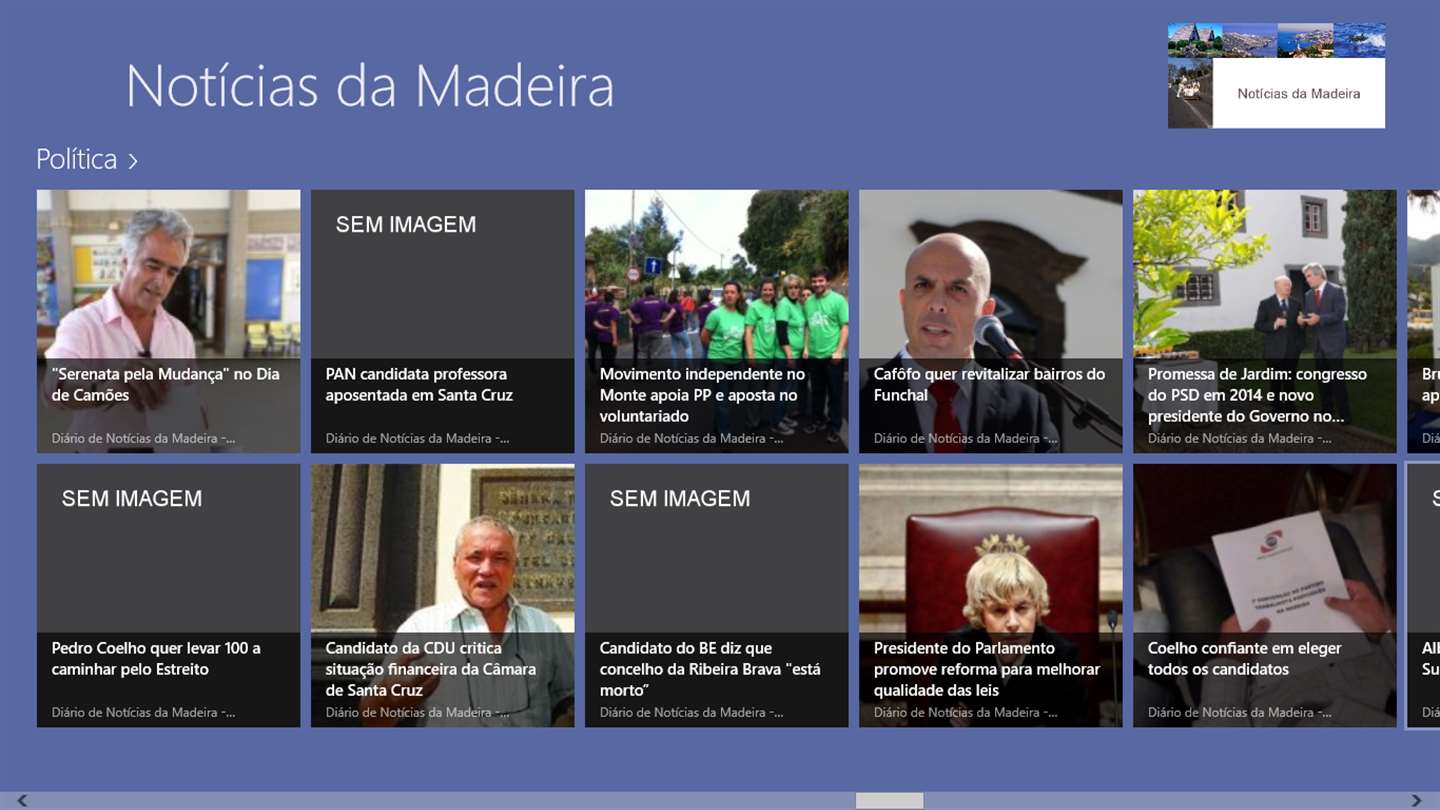The height and width of the screenshot is (810, 1440).
Task: Tap the left arrow of the horizontal scrollbar
Action: tap(22, 801)
